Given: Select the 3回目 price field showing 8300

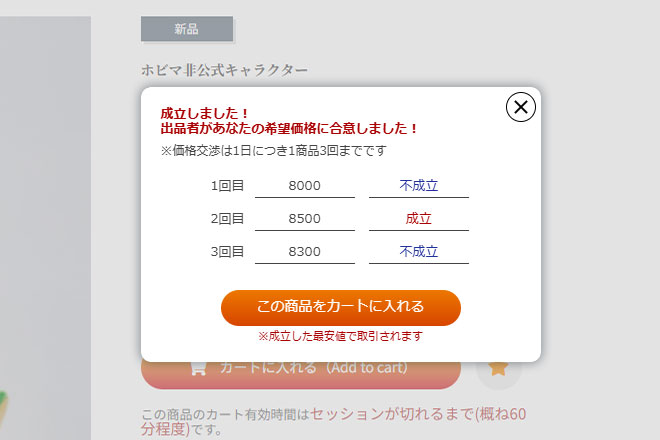Looking at the screenshot, I should point(304,251).
